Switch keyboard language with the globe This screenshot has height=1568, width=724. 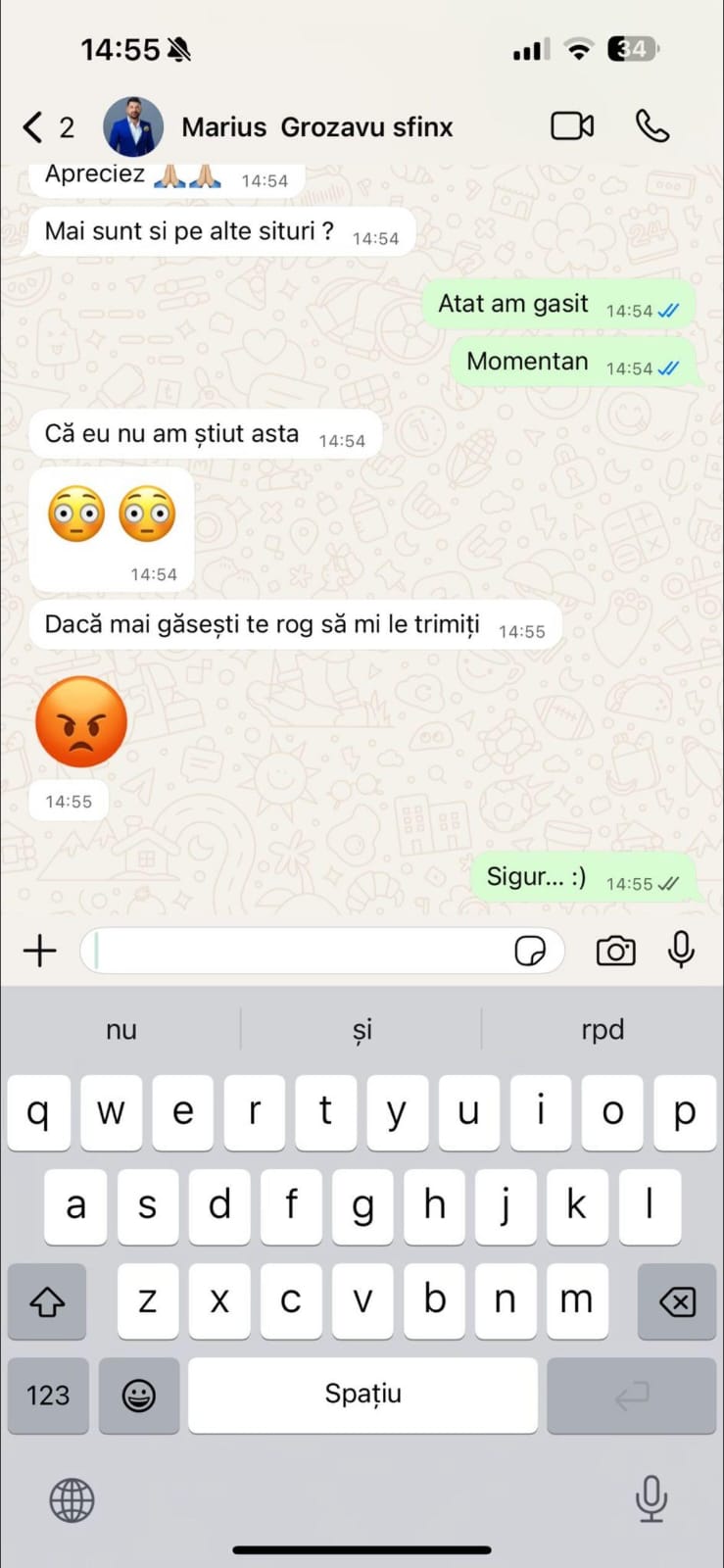[x=72, y=1499]
